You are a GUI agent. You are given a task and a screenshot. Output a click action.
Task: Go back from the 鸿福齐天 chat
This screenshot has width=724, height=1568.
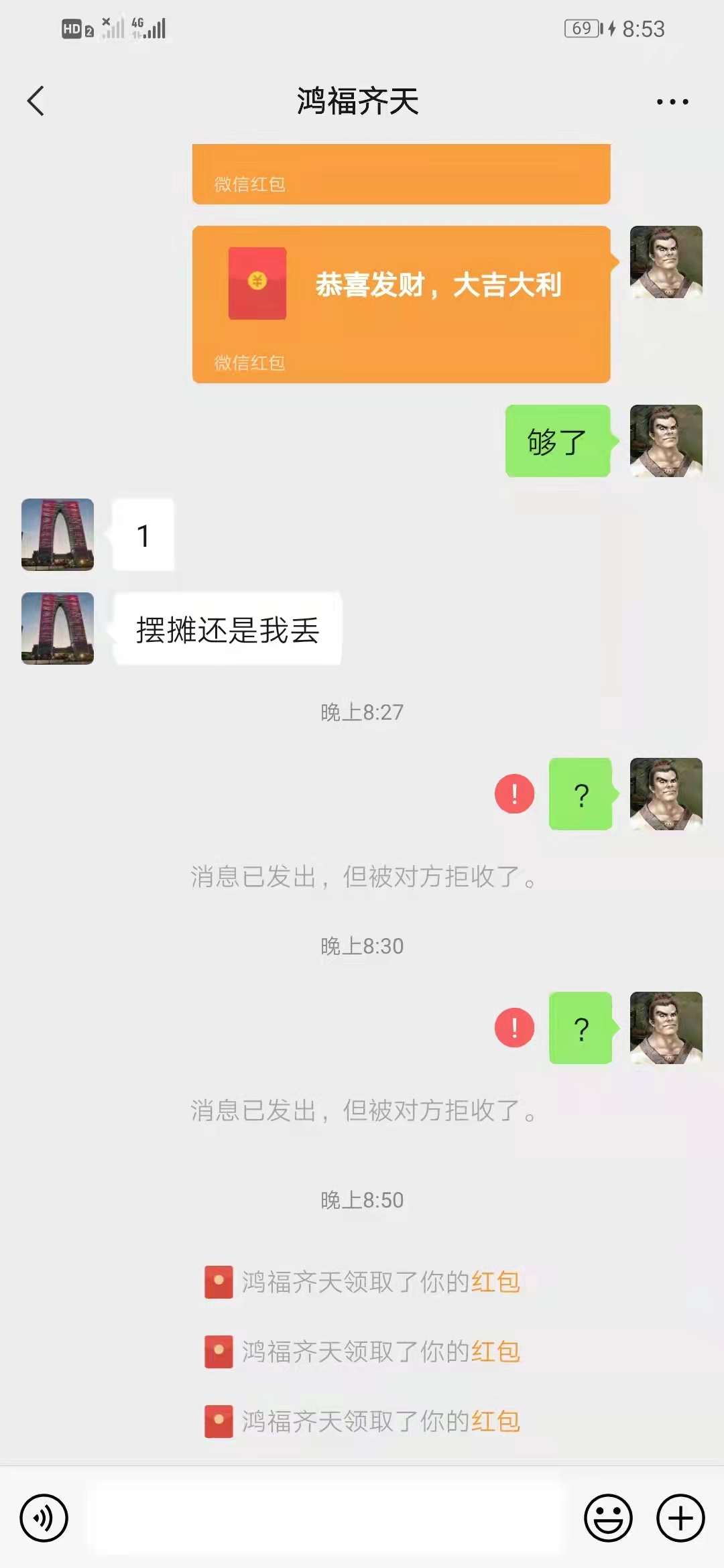tap(36, 101)
